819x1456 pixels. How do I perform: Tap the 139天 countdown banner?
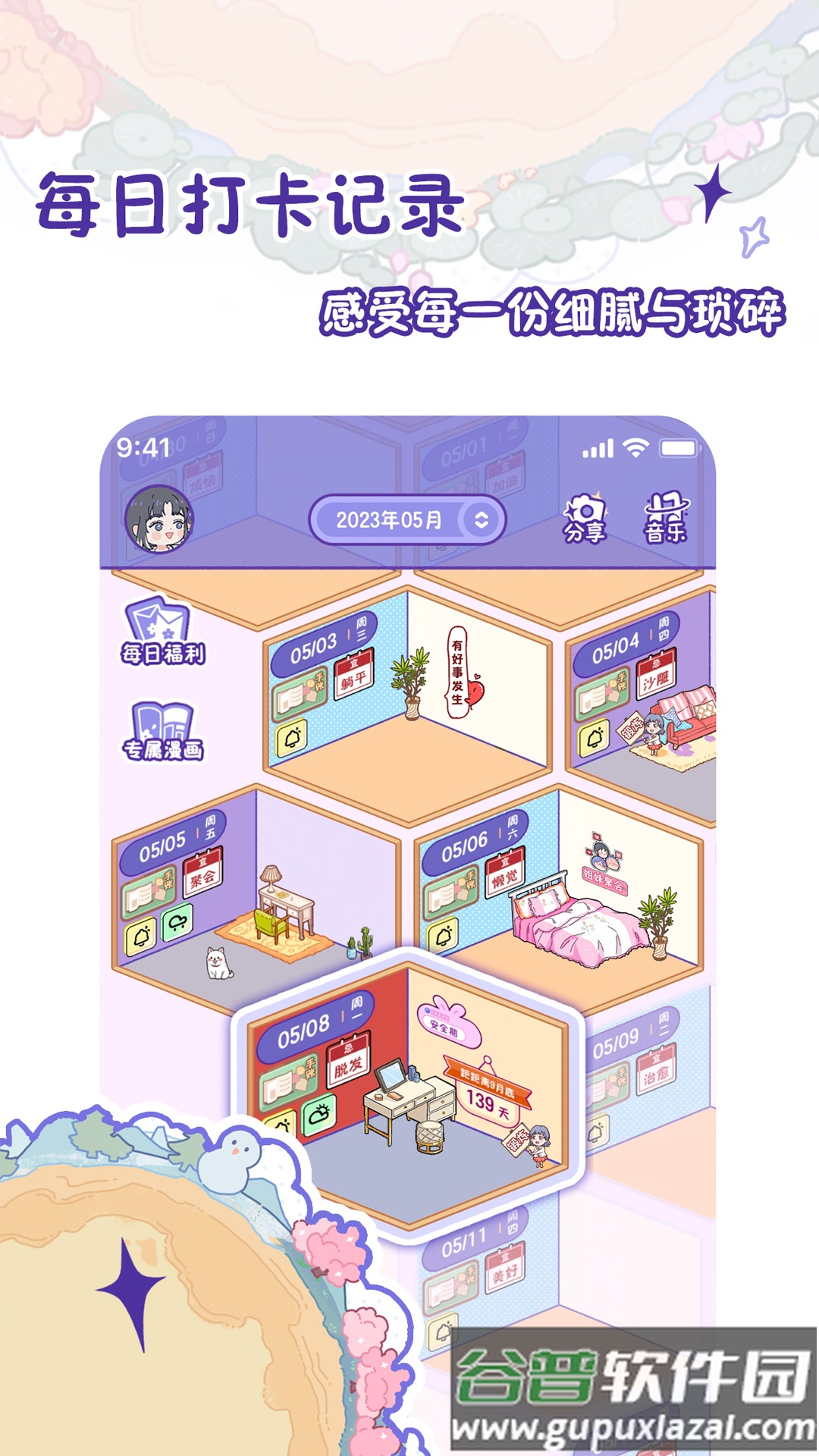(491, 1100)
